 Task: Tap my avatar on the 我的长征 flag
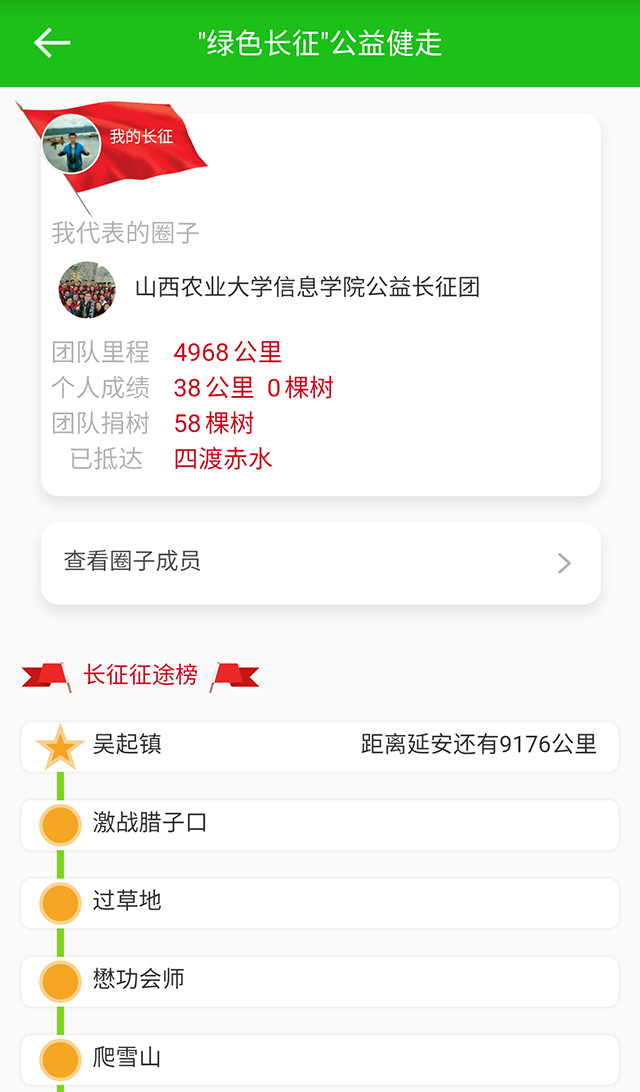(71, 144)
